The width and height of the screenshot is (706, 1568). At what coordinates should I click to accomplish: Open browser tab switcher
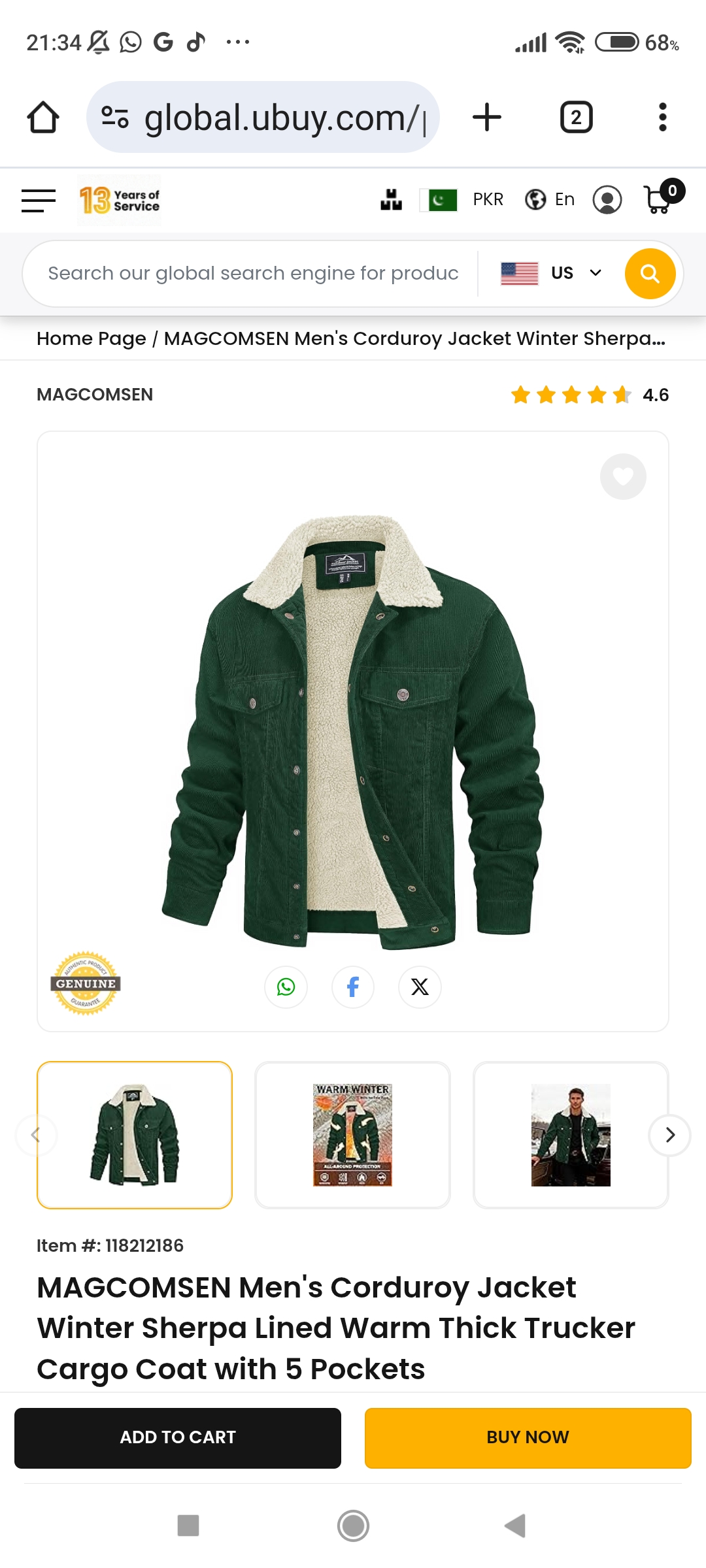tap(576, 118)
